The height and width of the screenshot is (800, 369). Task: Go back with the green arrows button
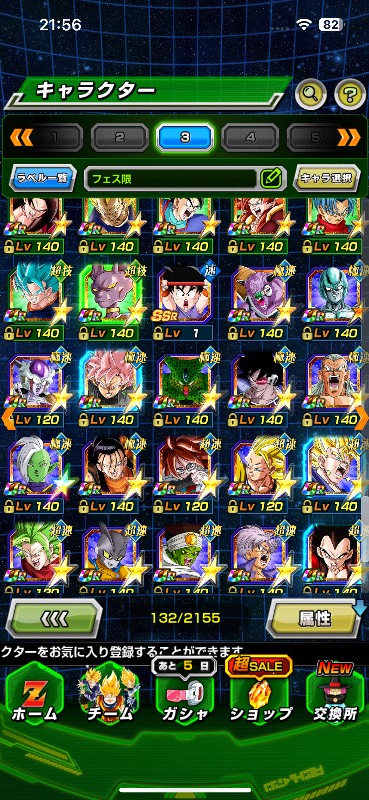(x=54, y=619)
